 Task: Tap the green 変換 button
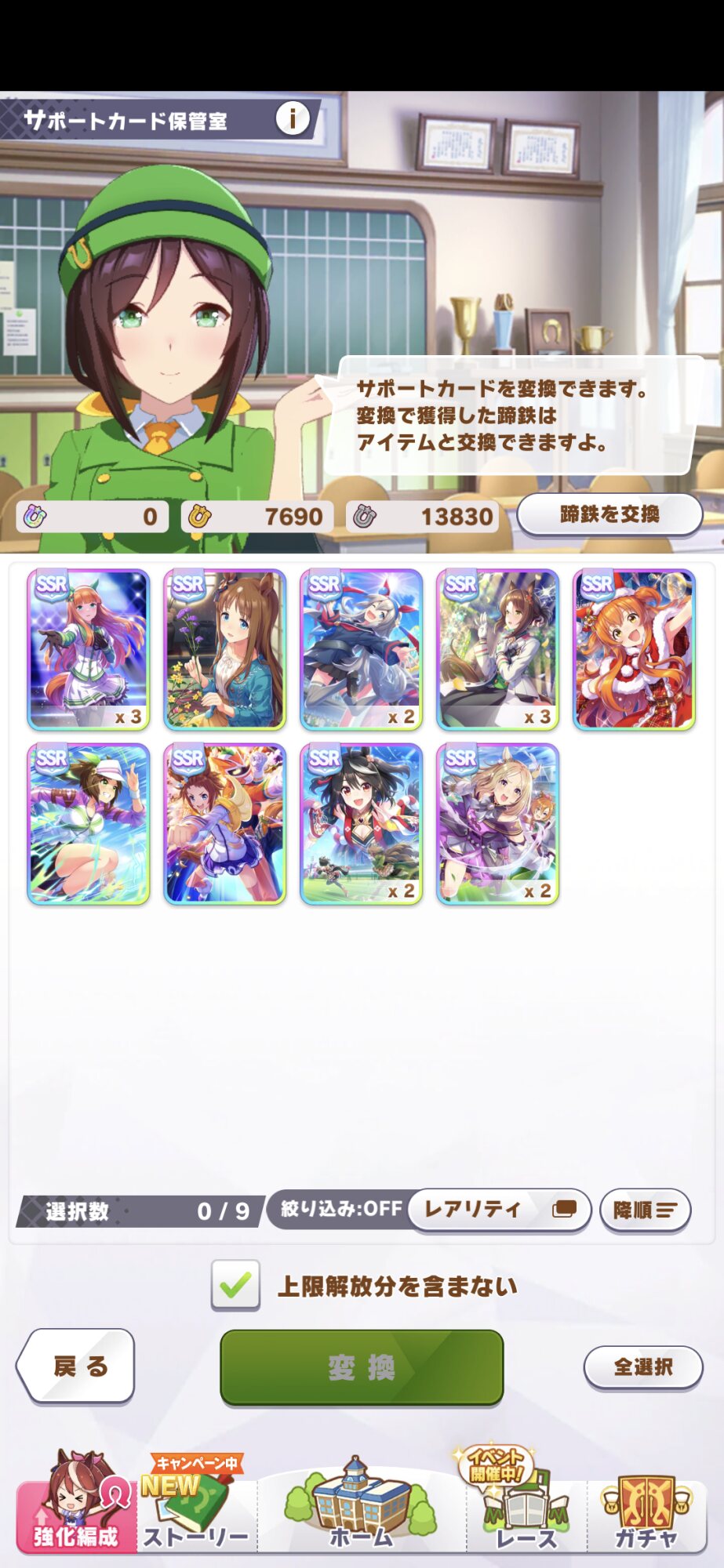(362, 1367)
